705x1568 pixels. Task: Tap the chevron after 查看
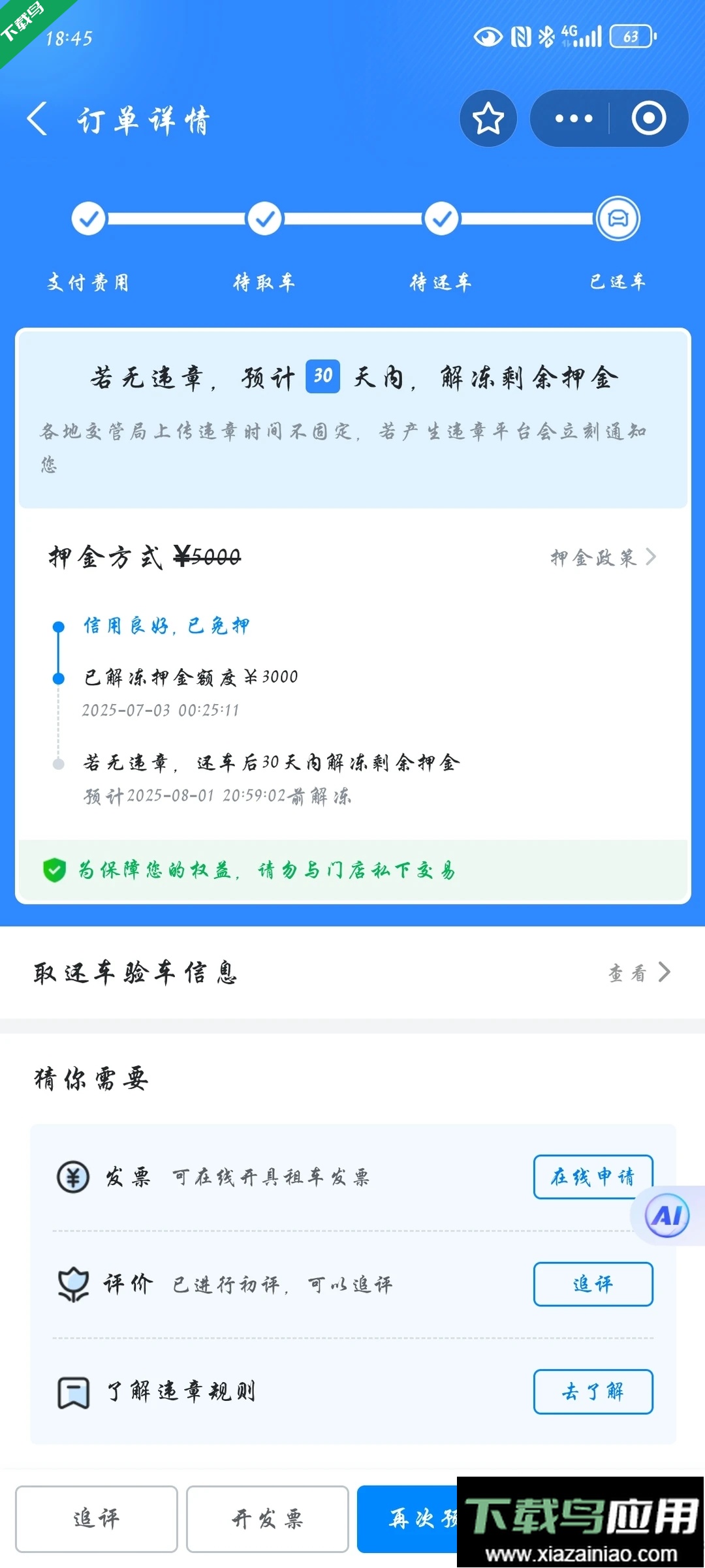pos(664,972)
